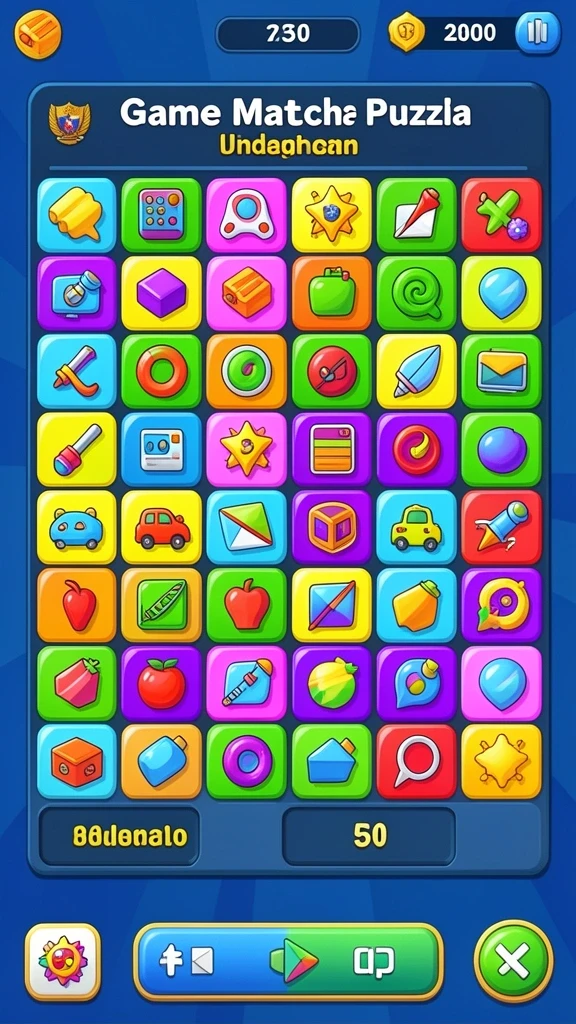
Task: Select the purple ring on the green tile
Action: click(x=246, y=761)
